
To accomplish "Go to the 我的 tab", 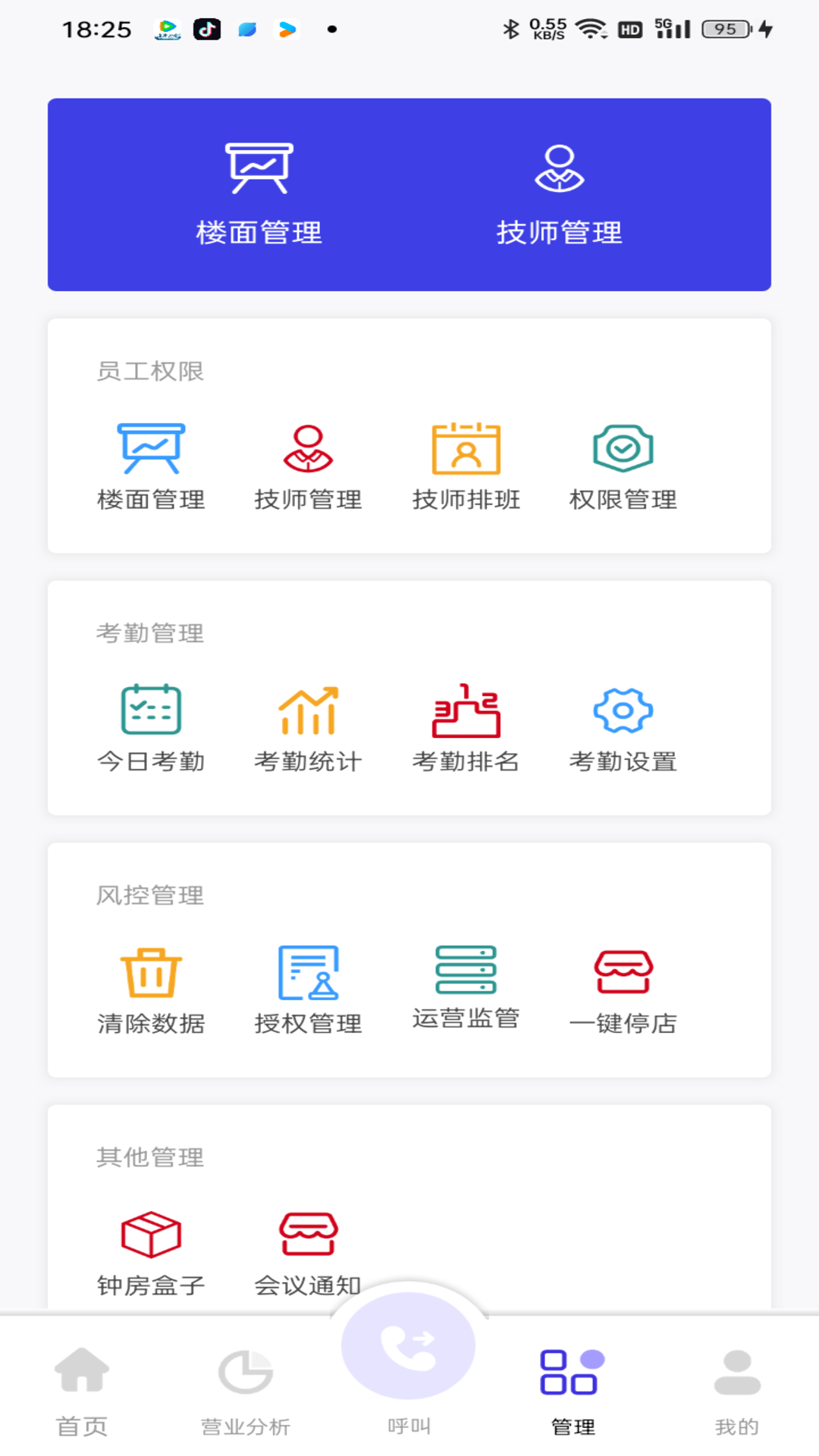I will click(736, 1391).
